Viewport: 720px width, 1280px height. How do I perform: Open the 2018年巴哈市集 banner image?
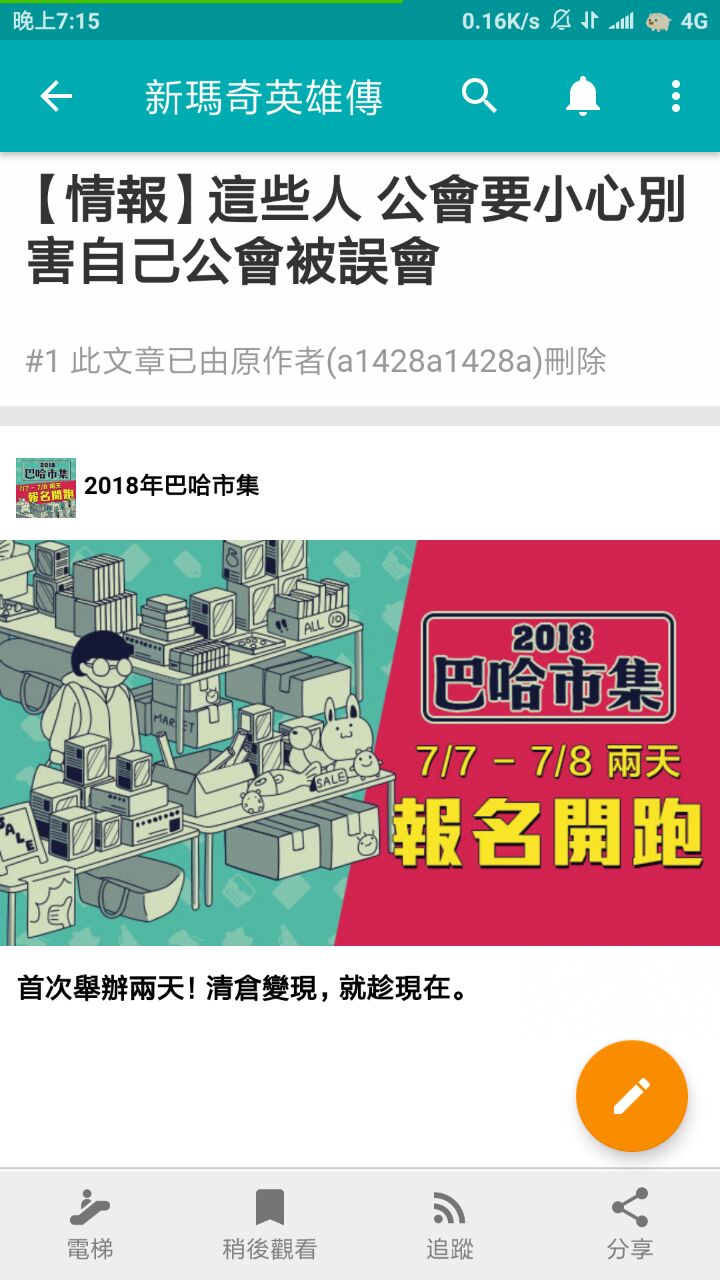click(x=360, y=743)
